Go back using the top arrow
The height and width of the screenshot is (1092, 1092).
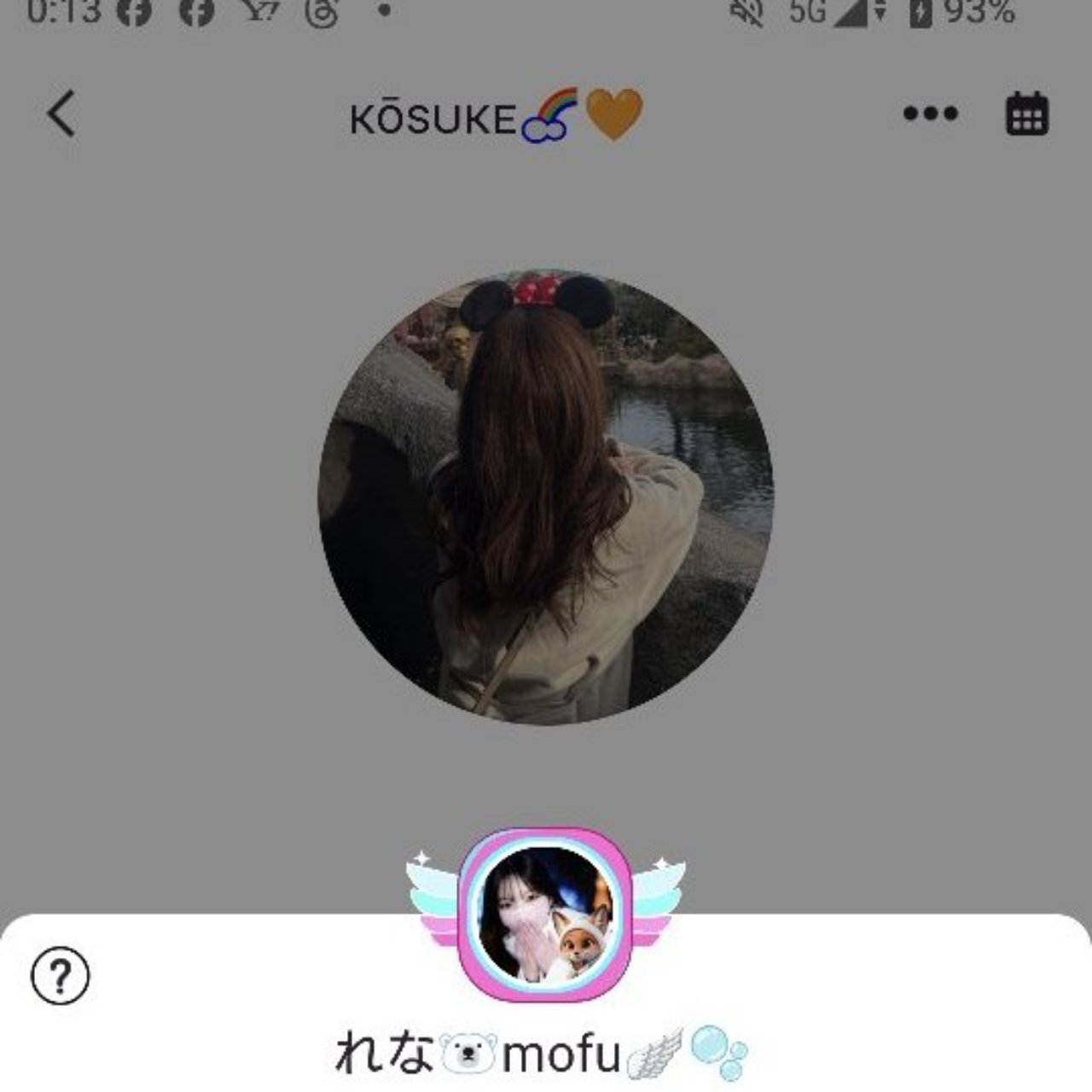point(61,113)
